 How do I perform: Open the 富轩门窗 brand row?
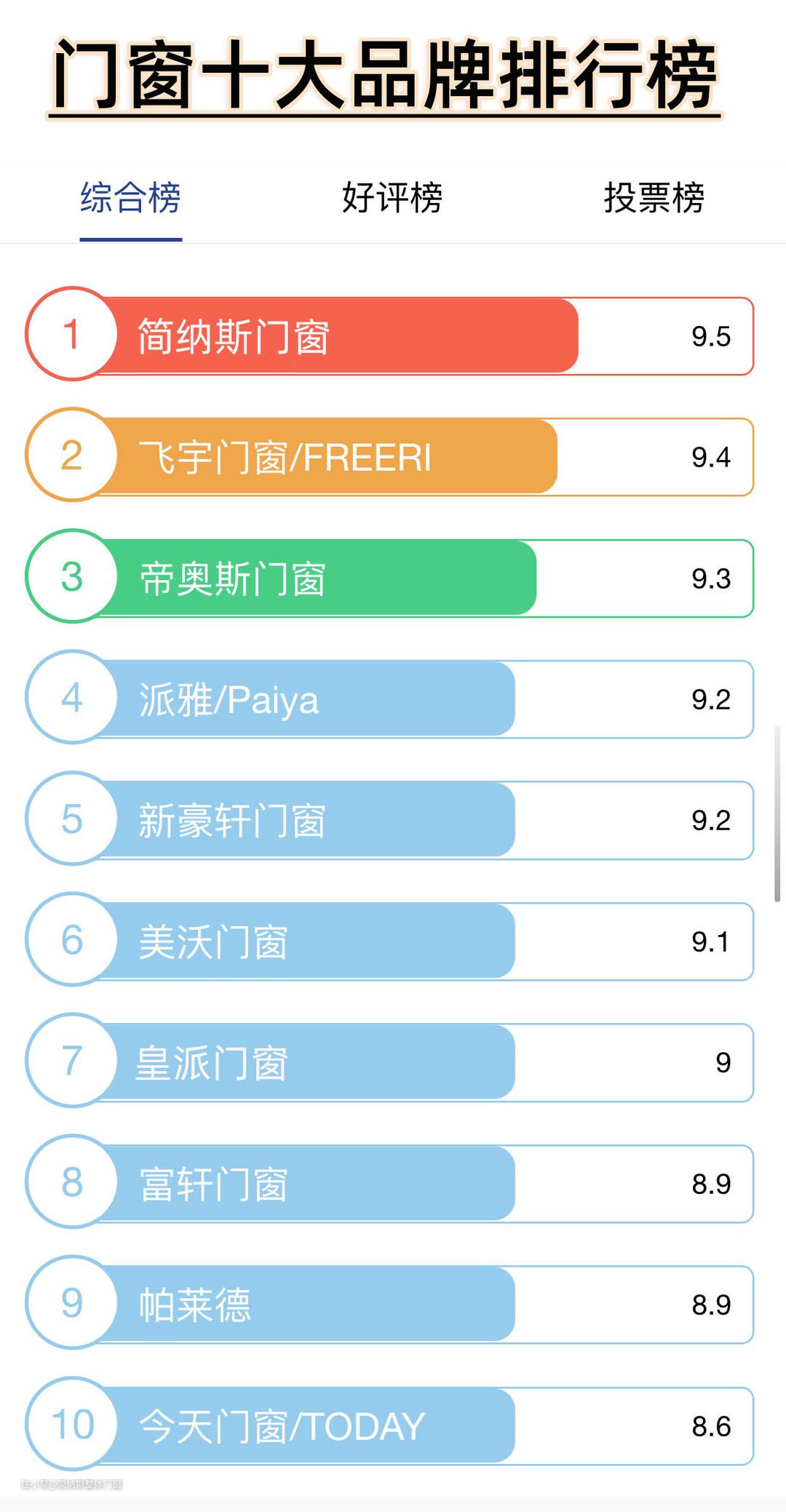389,1183
